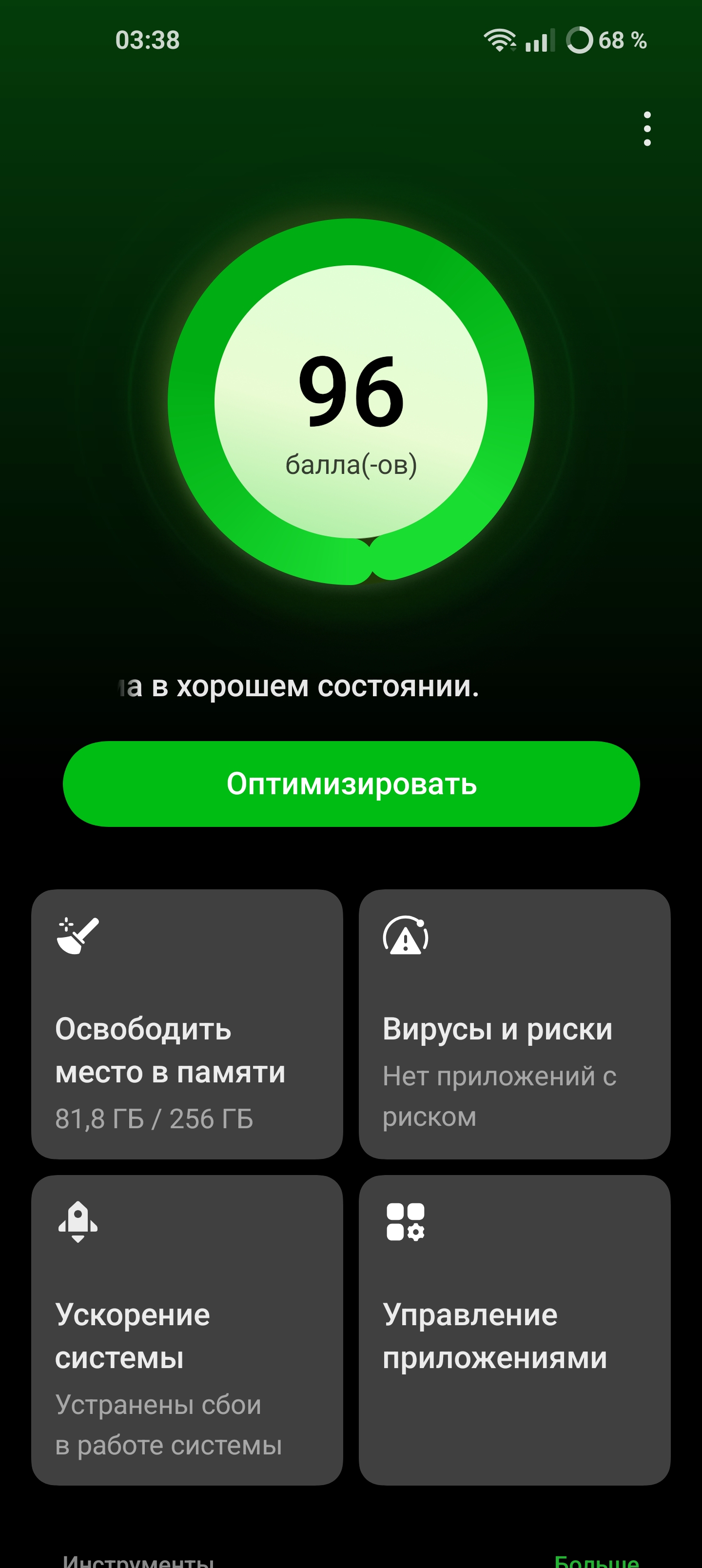Open the Освободить место в памяти card
The height and width of the screenshot is (1568, 702).
(x=187, y=1024)
